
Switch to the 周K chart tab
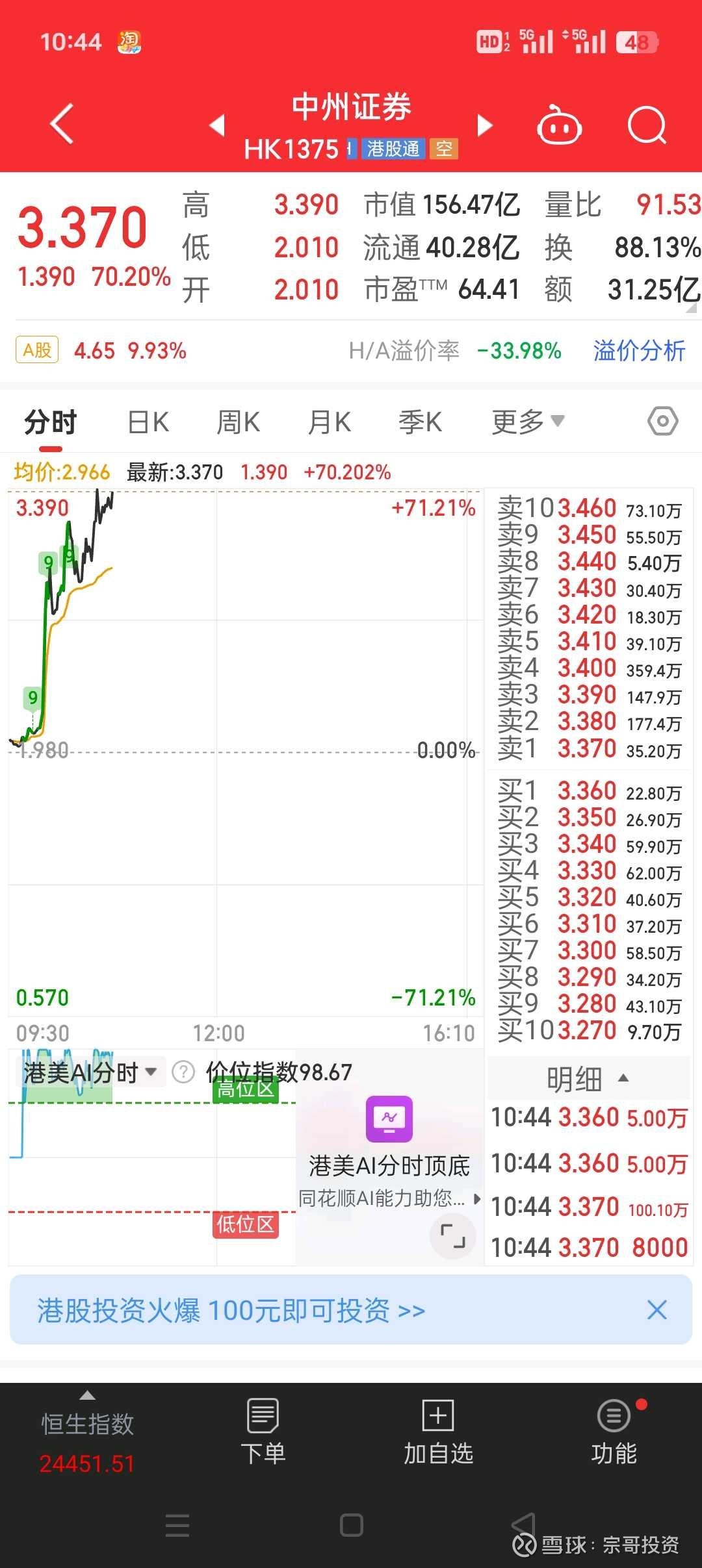coord(239,422)
